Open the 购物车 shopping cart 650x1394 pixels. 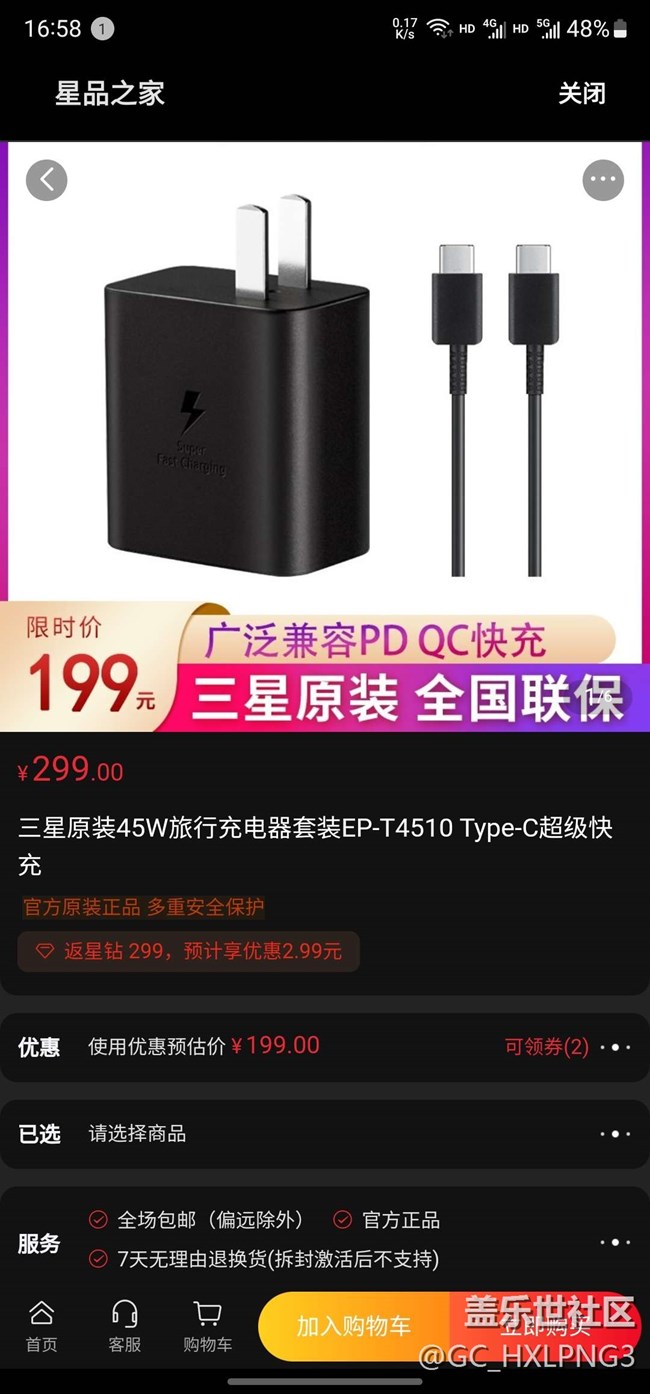207,1326
